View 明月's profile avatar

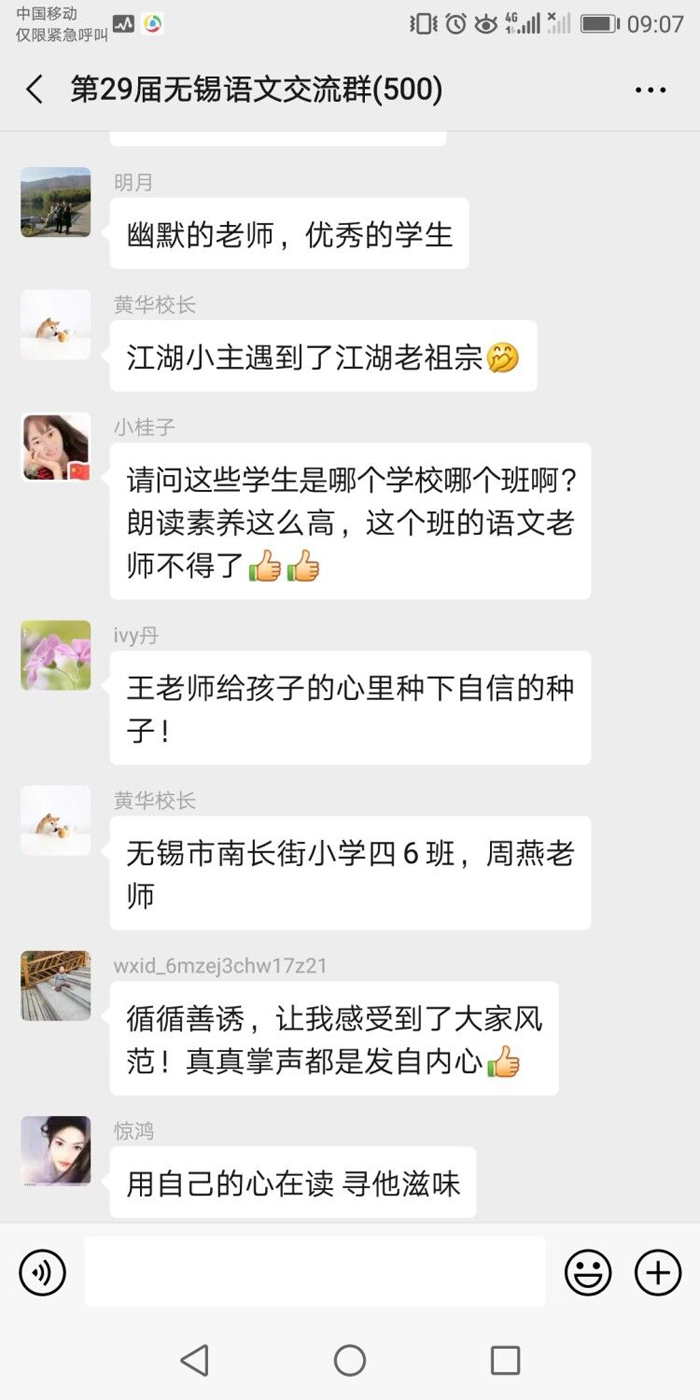(56, 202)
